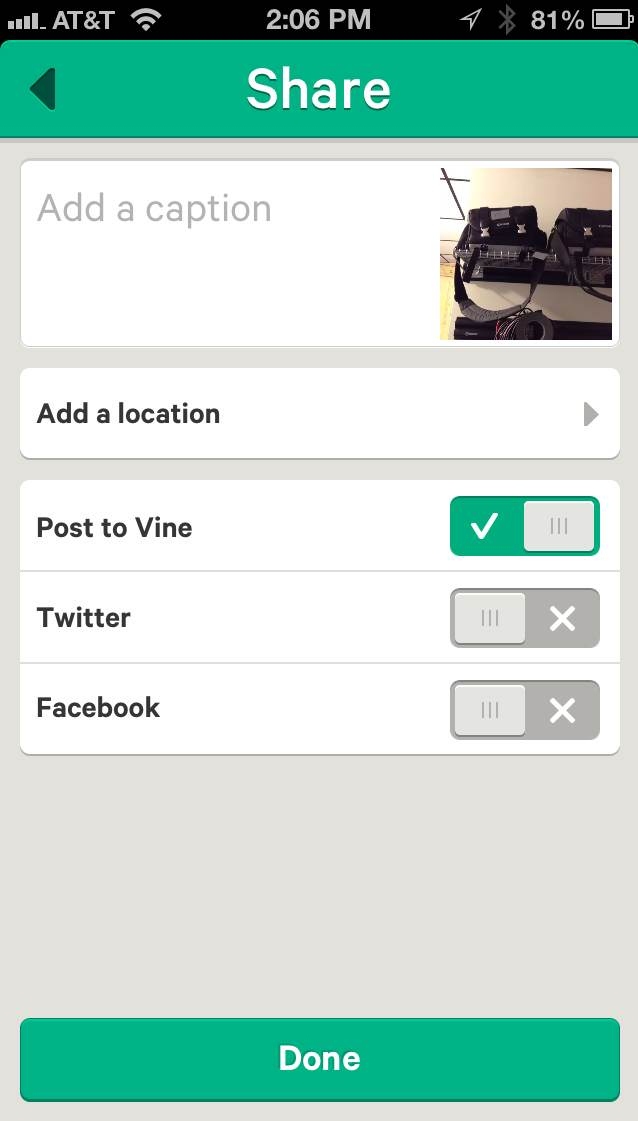Image resolution: width=638 pixels, height=1121 pixels.
Task: Open Add a location
Action: pos(320,413)
